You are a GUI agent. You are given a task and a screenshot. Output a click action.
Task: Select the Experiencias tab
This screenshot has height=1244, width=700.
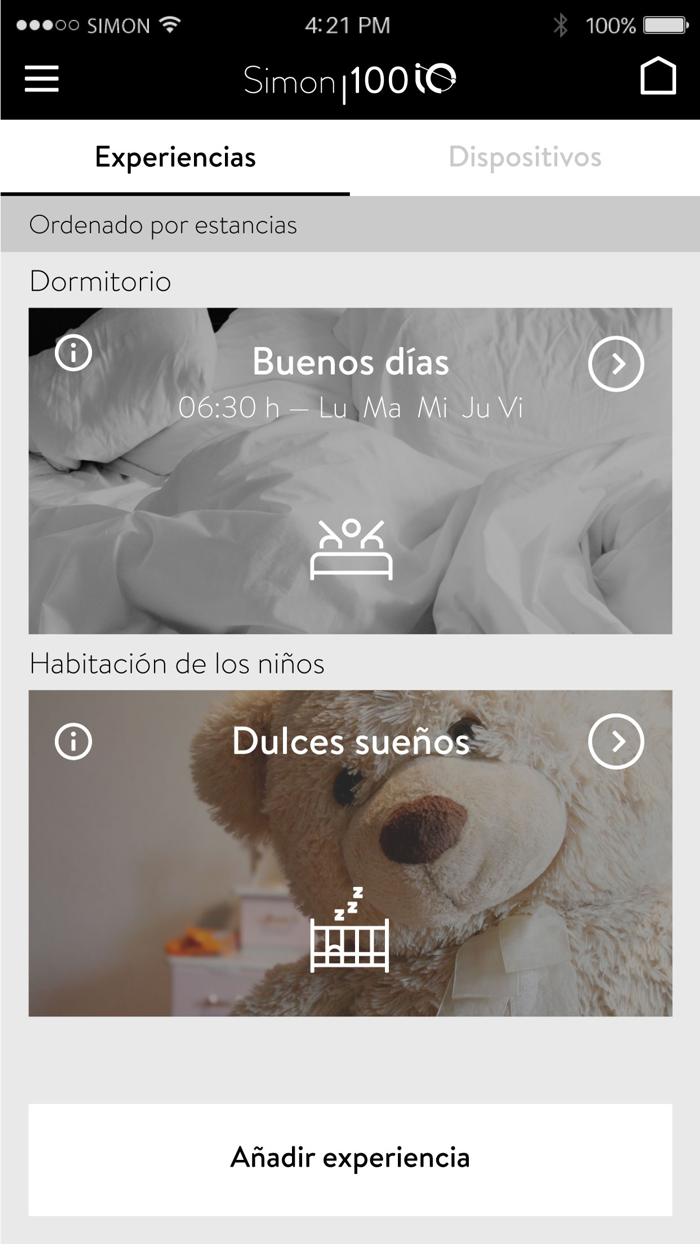(175, 157)
